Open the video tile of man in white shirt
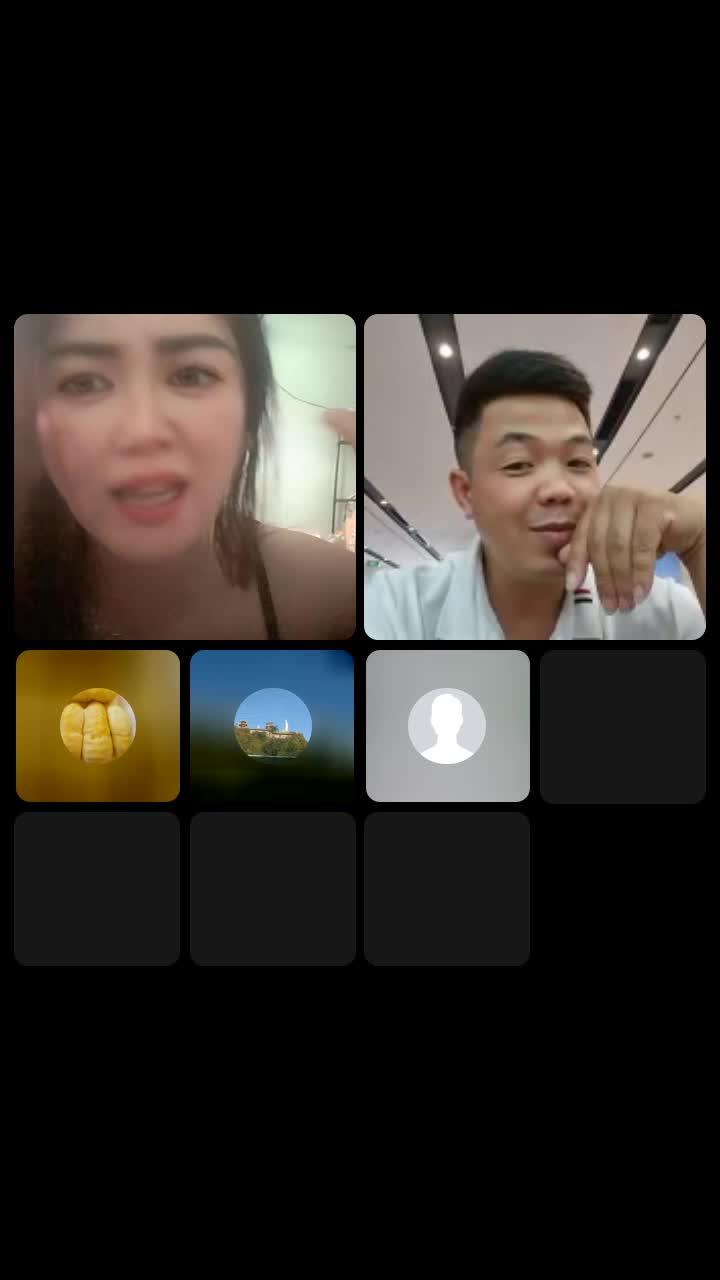 [x=535, y=477]
